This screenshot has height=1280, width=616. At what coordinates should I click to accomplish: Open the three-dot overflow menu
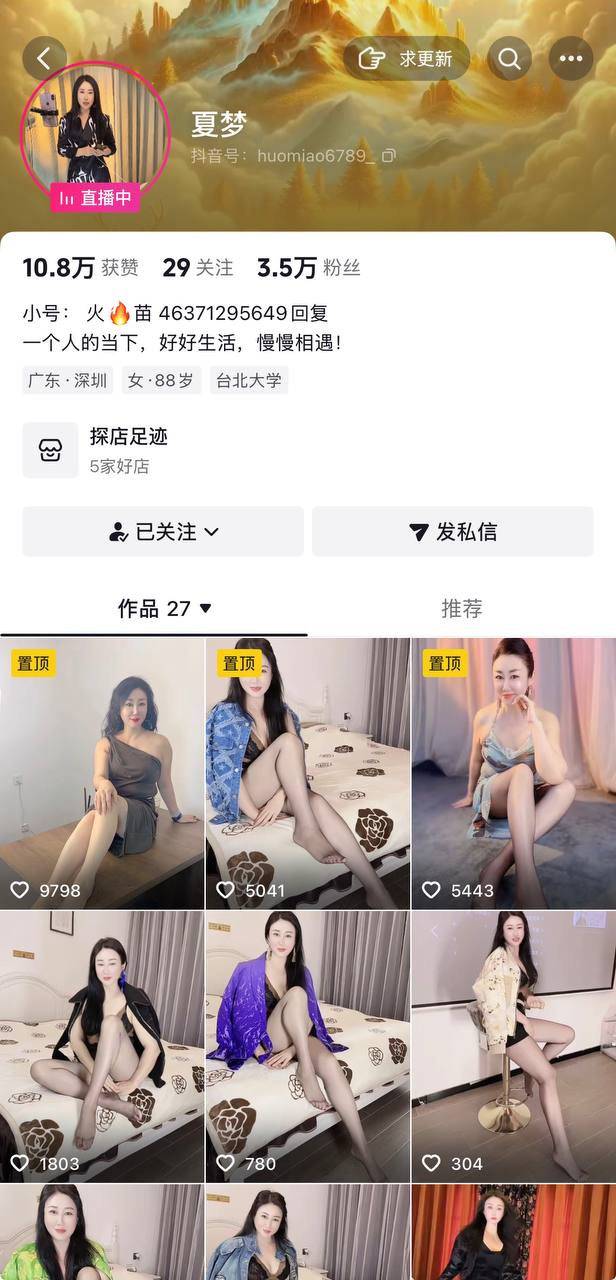571,59
